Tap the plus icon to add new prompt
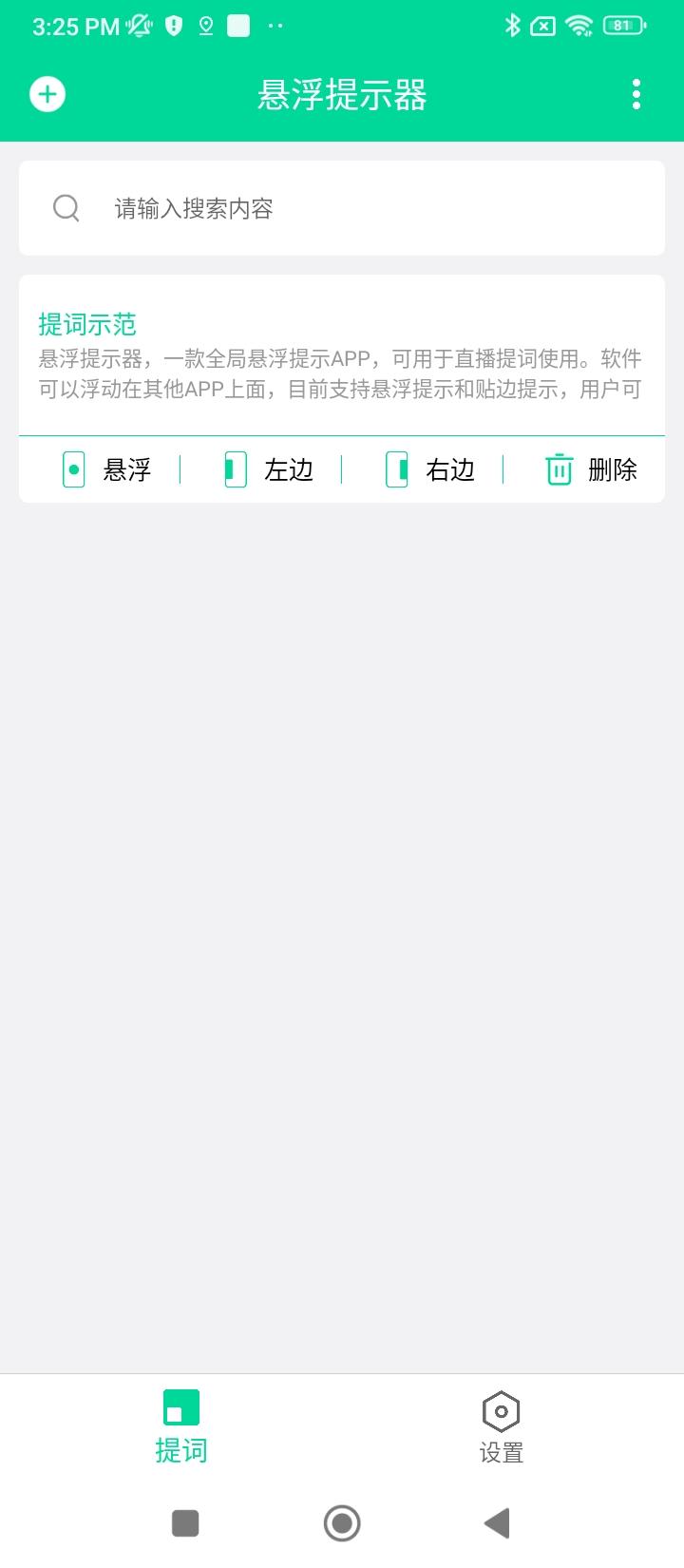684x1568 pixels. click(x=47, y=94)
